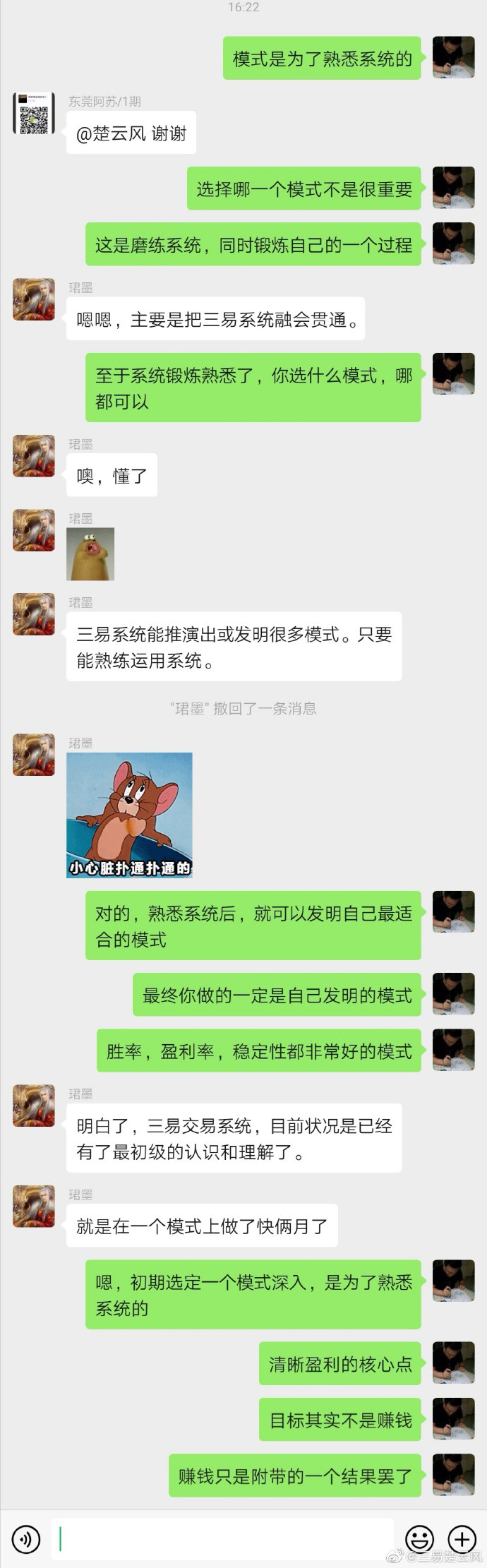The width and height of the screenshot is (487, 1568).
Task: Tap sender avatar next to 目标其实不是赚钱
Action: tap(453, 1418)
